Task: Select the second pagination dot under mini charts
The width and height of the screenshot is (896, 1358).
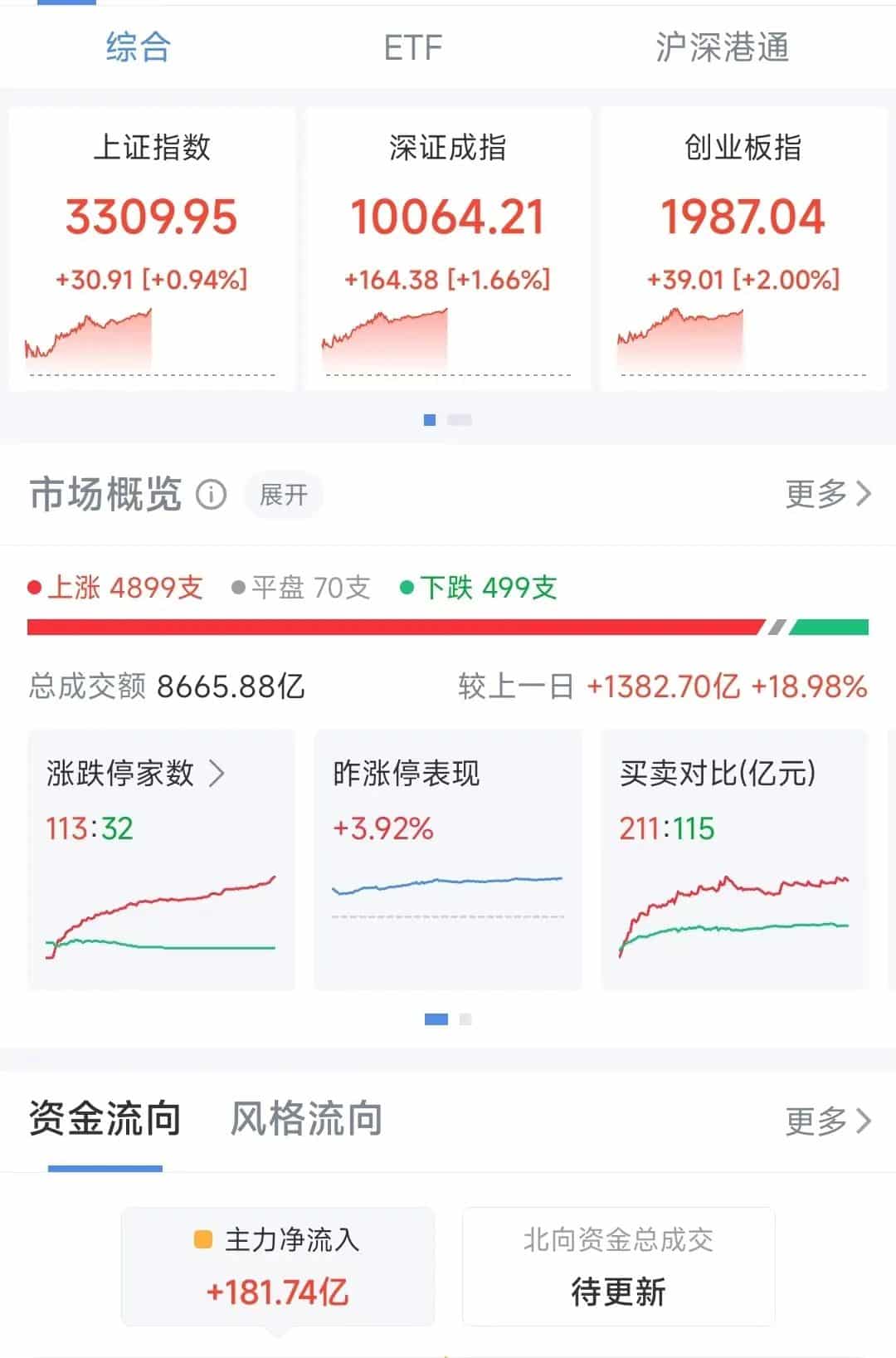Action: [x=465, y=1017]
